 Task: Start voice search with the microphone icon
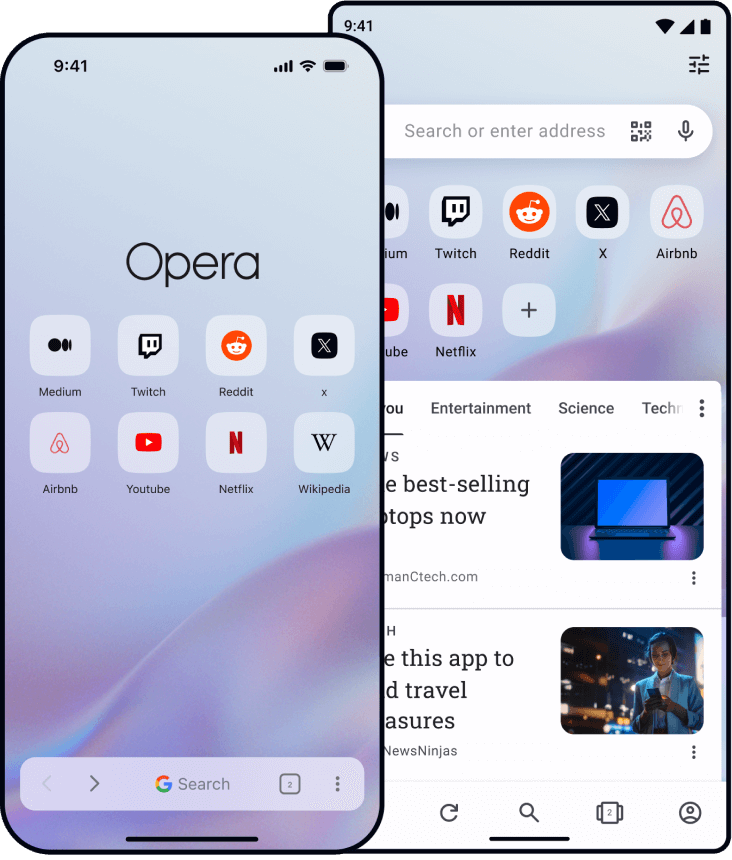[x=685, y=131]
